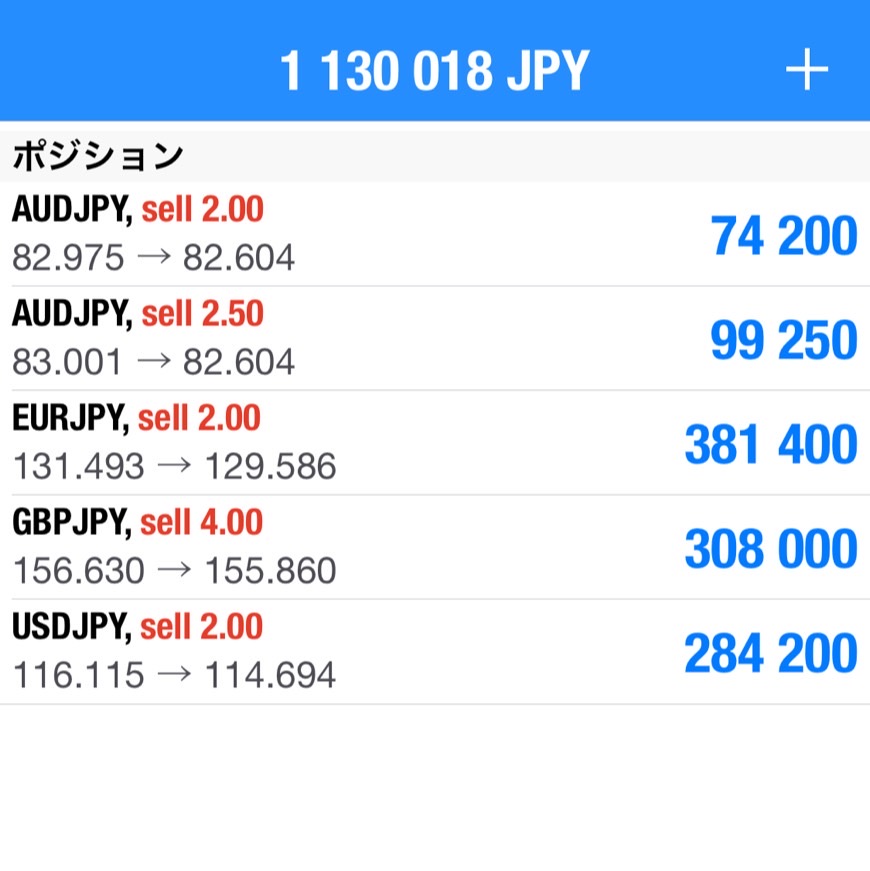The height and width of the screenshot is (871, 870).
Task: Open the AUDJPY sell 2.00 position
Action: pos(434,234)
